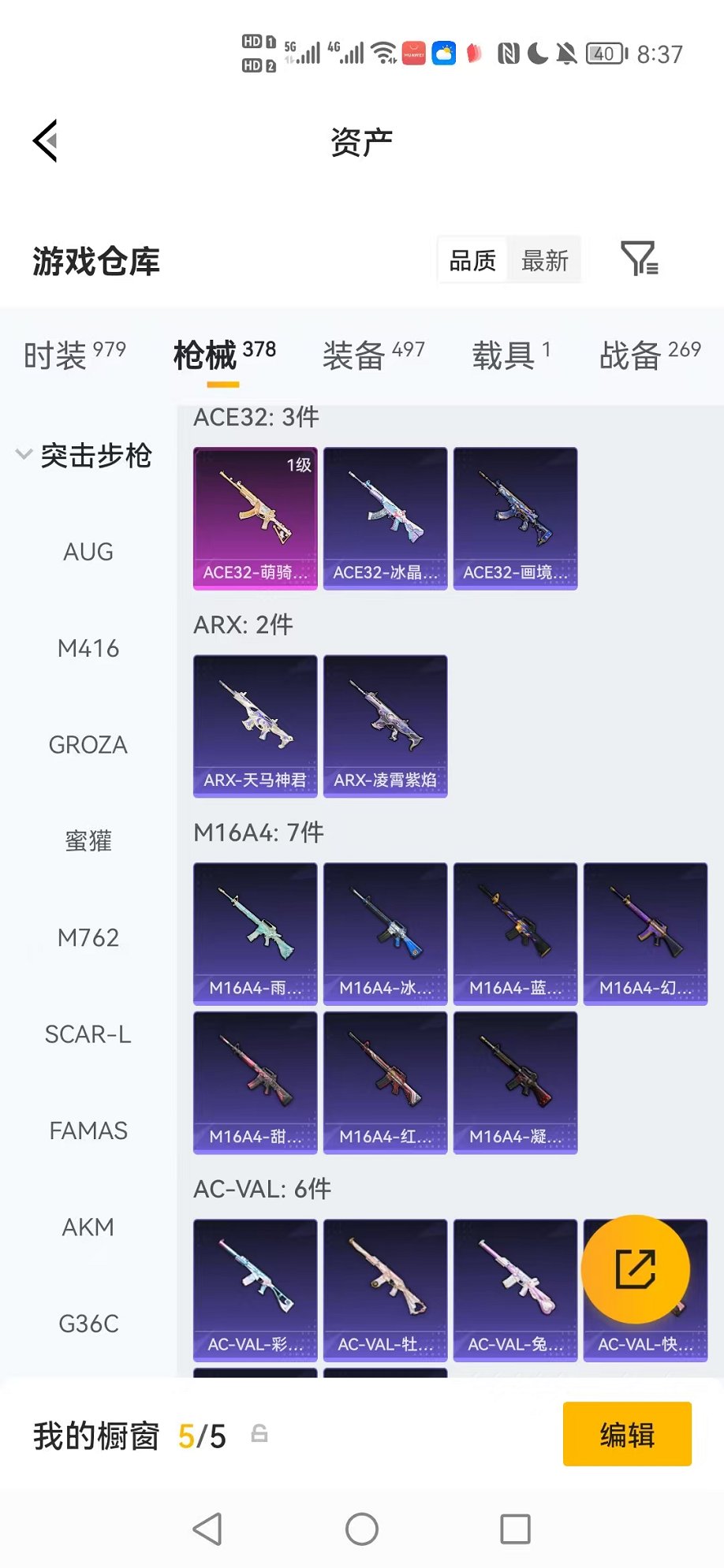The image size is (724, 1568).
Task: Open the ACE32-萌骑 level 1 skin
Action: 256,518
